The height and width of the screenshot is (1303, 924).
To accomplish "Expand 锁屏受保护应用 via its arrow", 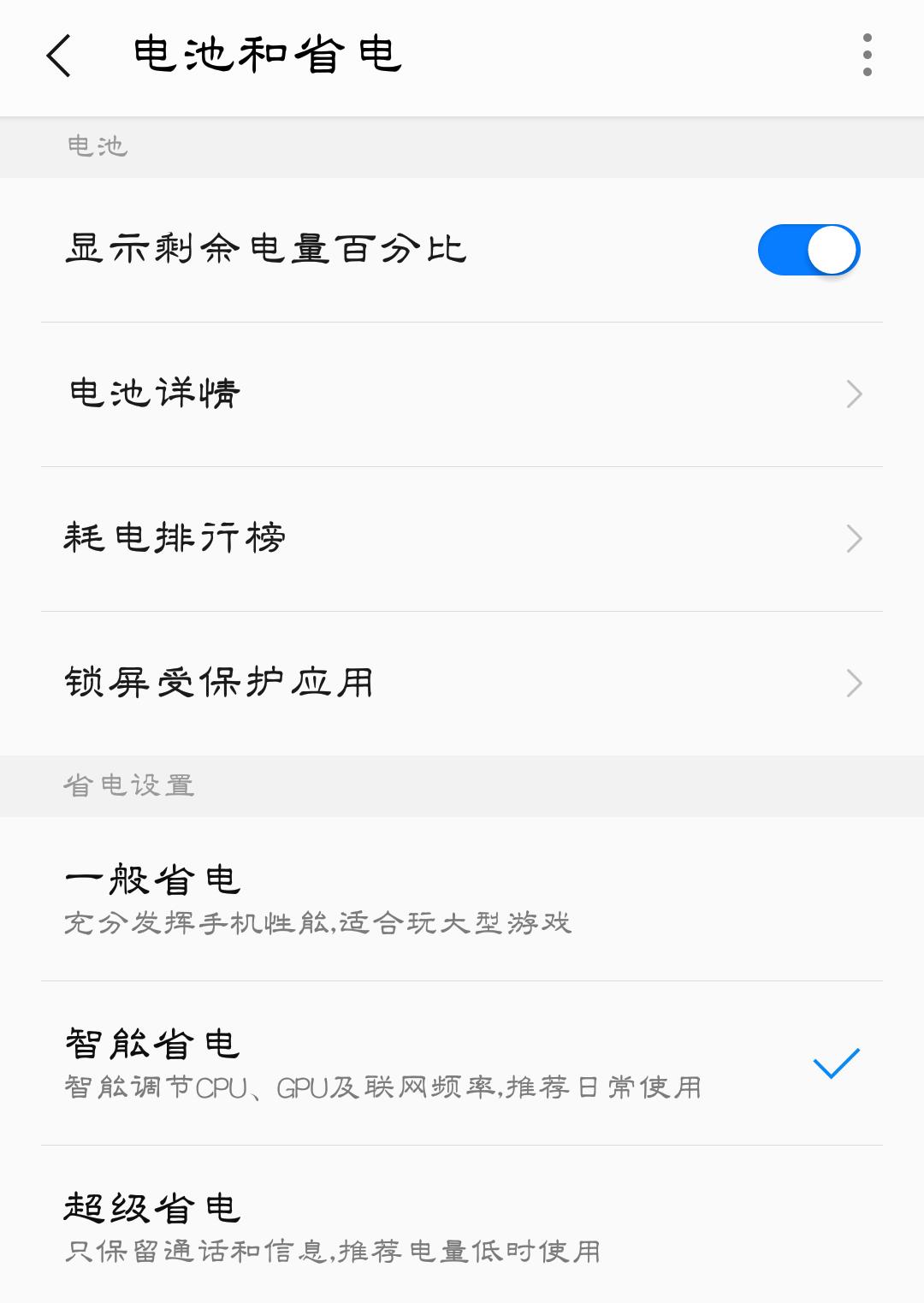I will [x=854, y=682].
